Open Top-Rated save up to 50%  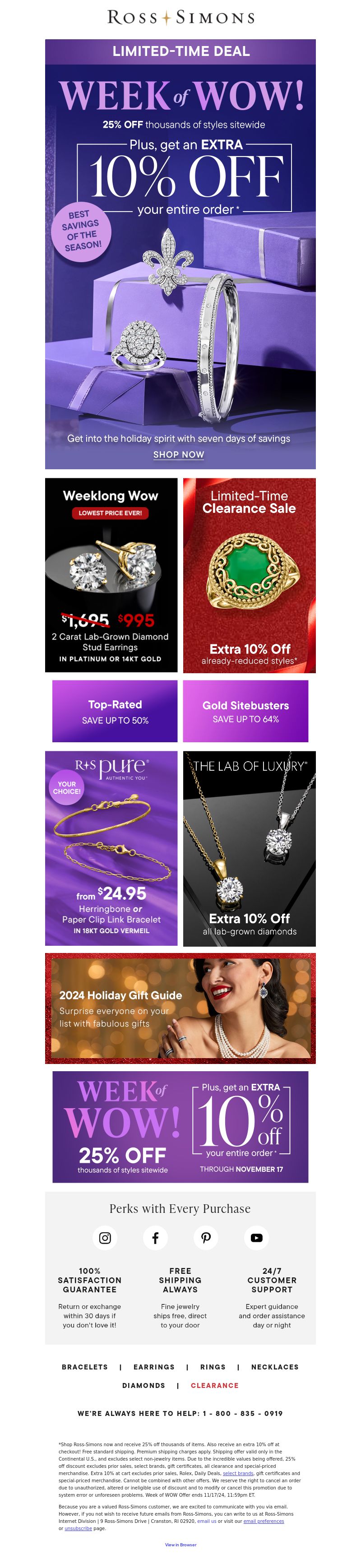click(x=115, y=710)
